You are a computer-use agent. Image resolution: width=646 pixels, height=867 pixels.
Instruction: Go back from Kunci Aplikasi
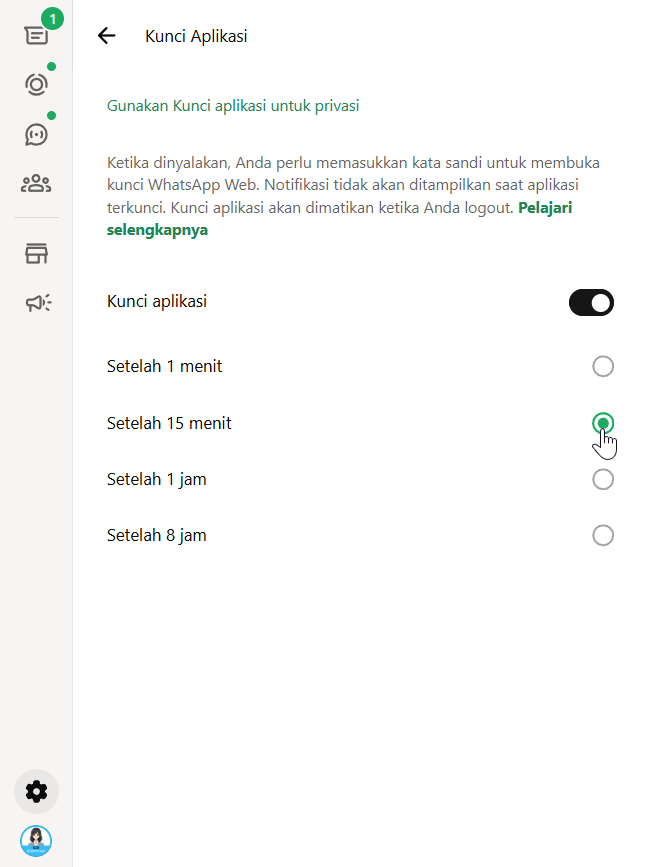106,36
